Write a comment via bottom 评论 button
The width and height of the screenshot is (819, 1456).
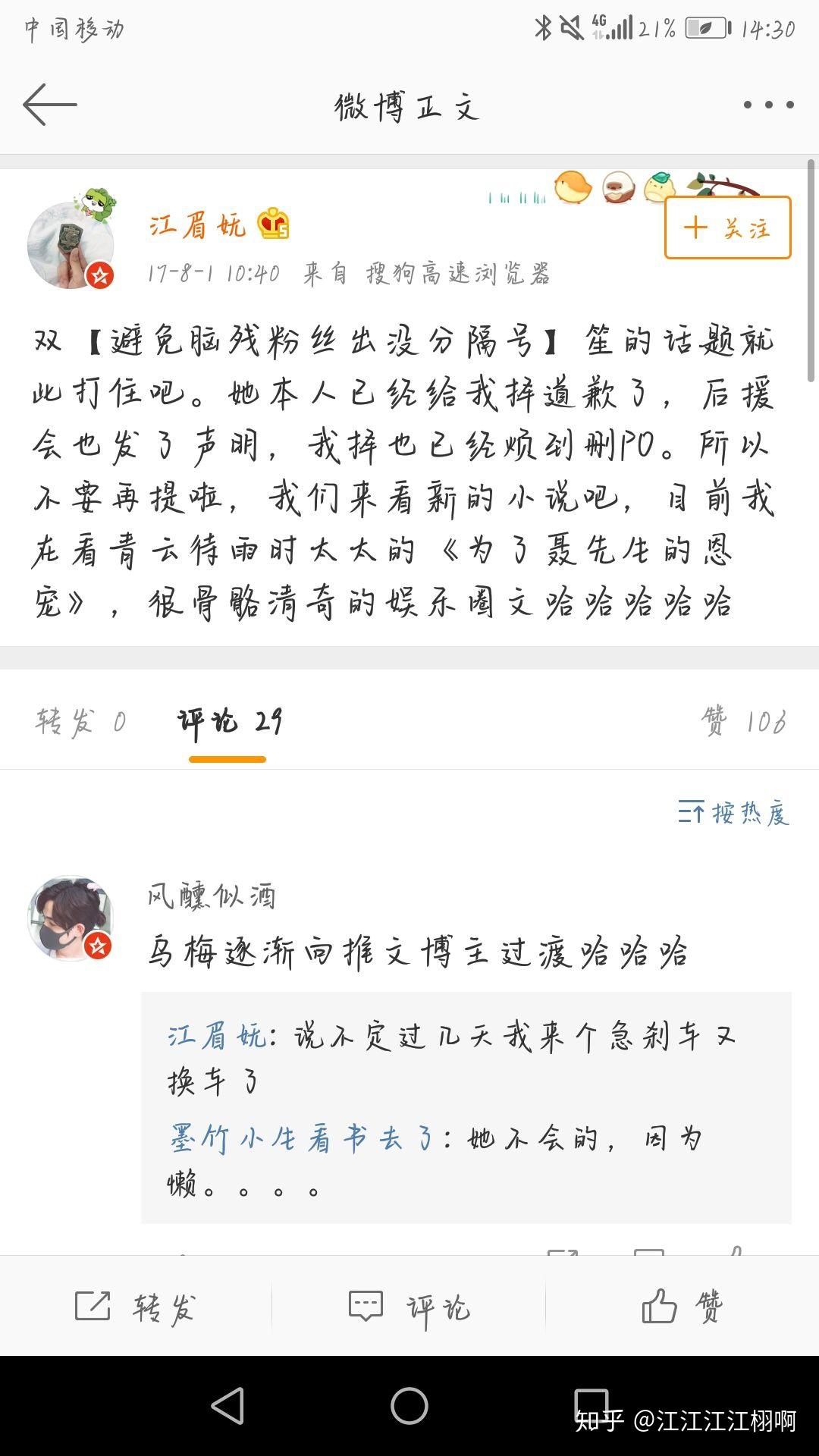pos(409,1307)
